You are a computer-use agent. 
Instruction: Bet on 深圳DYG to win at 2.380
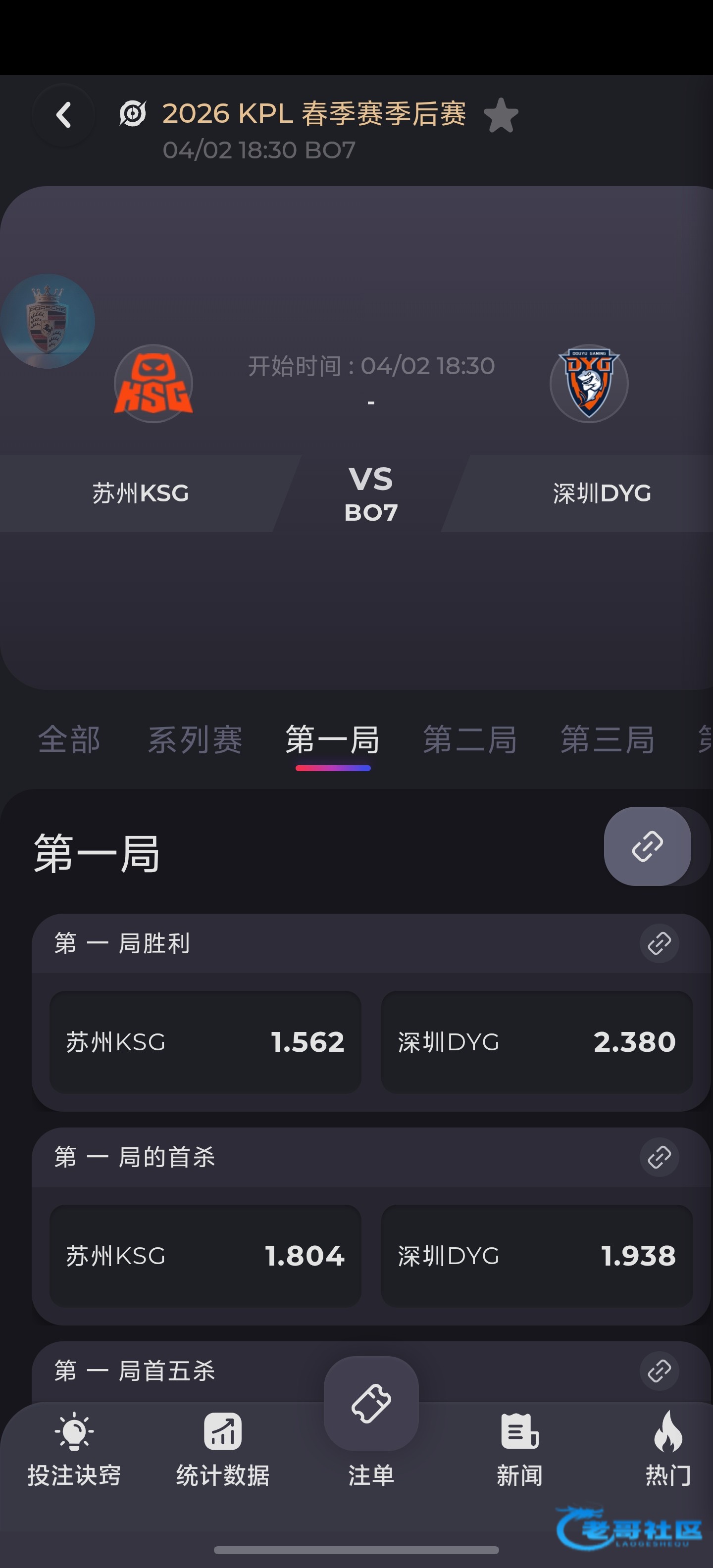coord(536,1042)
